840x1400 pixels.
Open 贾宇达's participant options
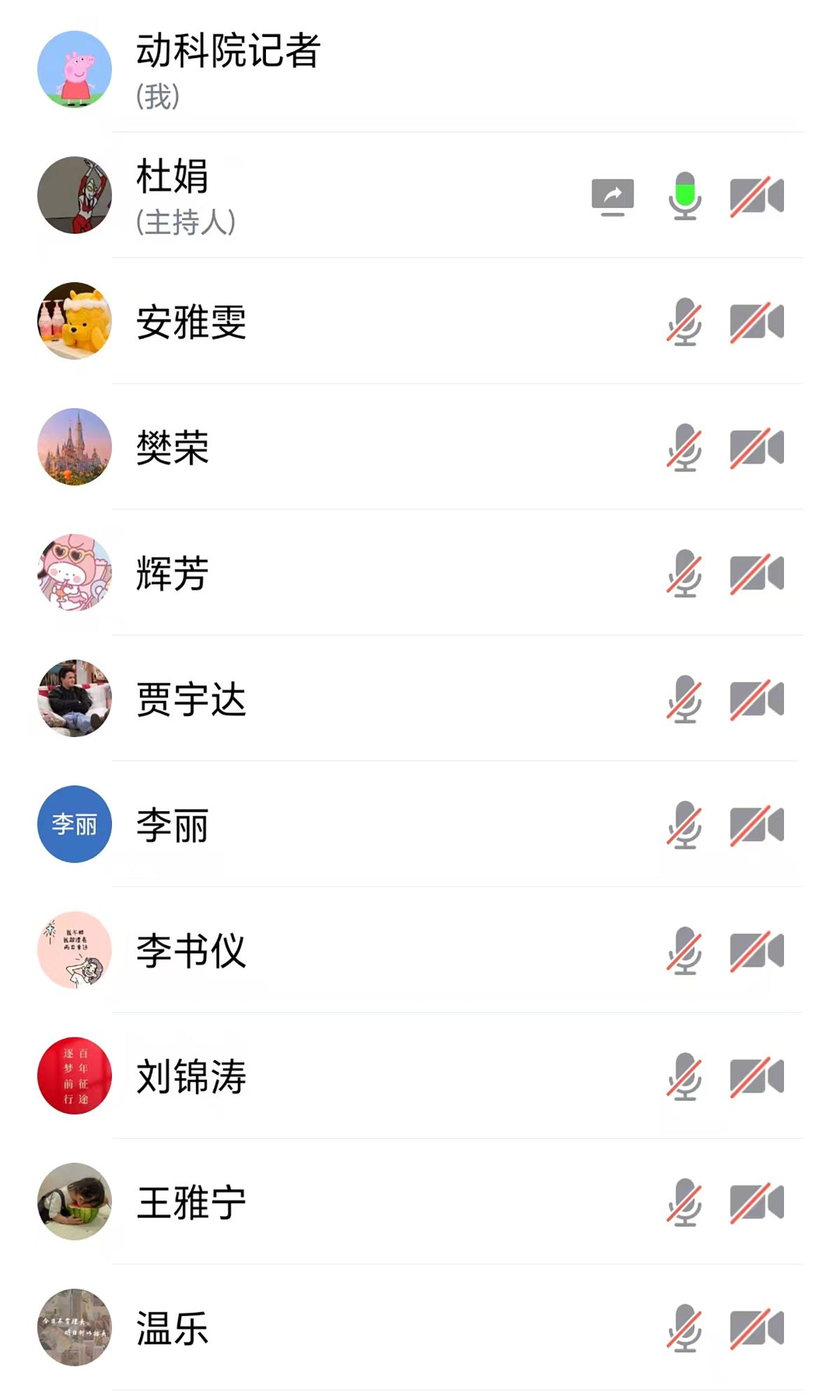pos(191,699)
